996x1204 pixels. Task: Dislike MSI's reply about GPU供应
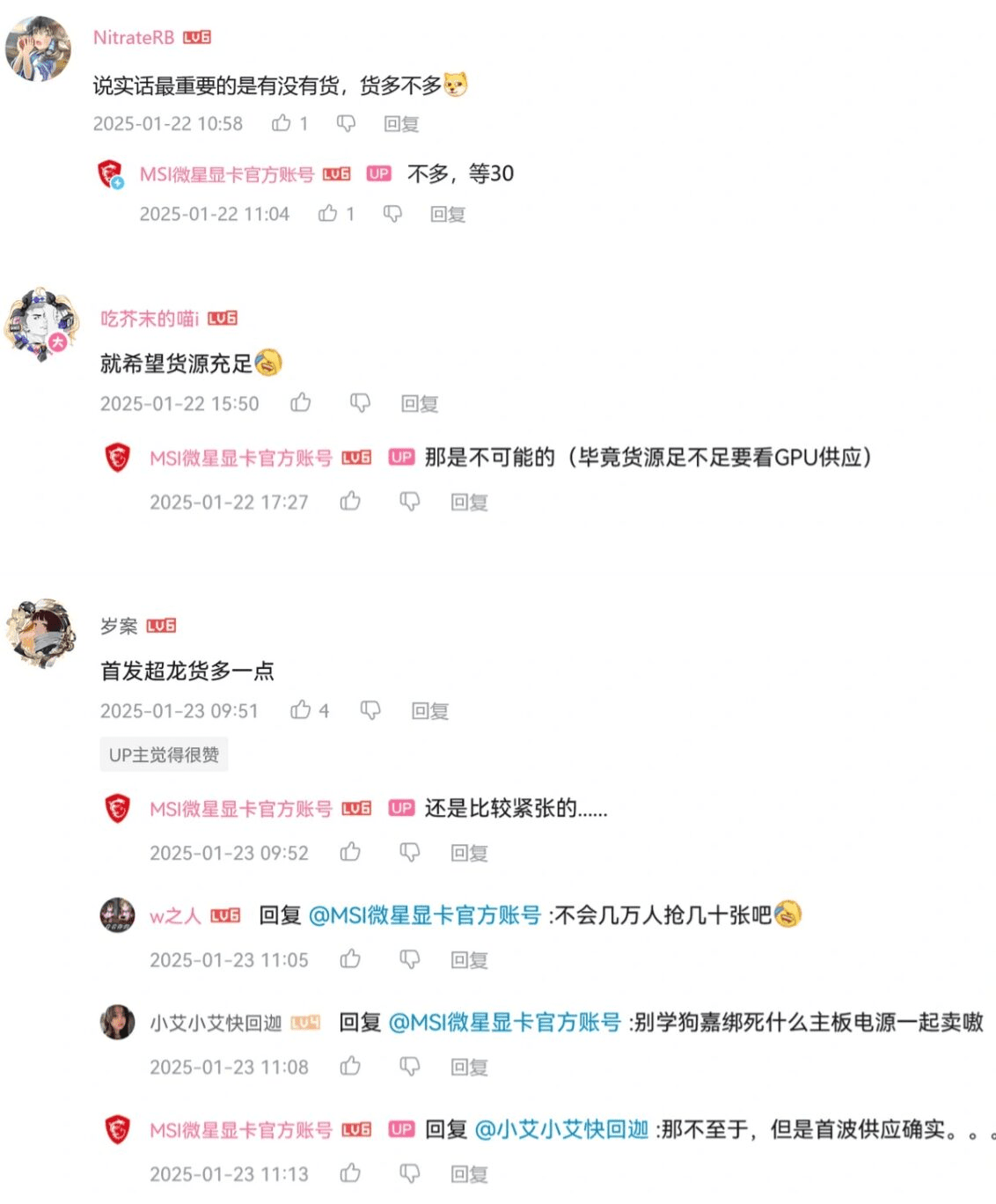pos(409,502)
